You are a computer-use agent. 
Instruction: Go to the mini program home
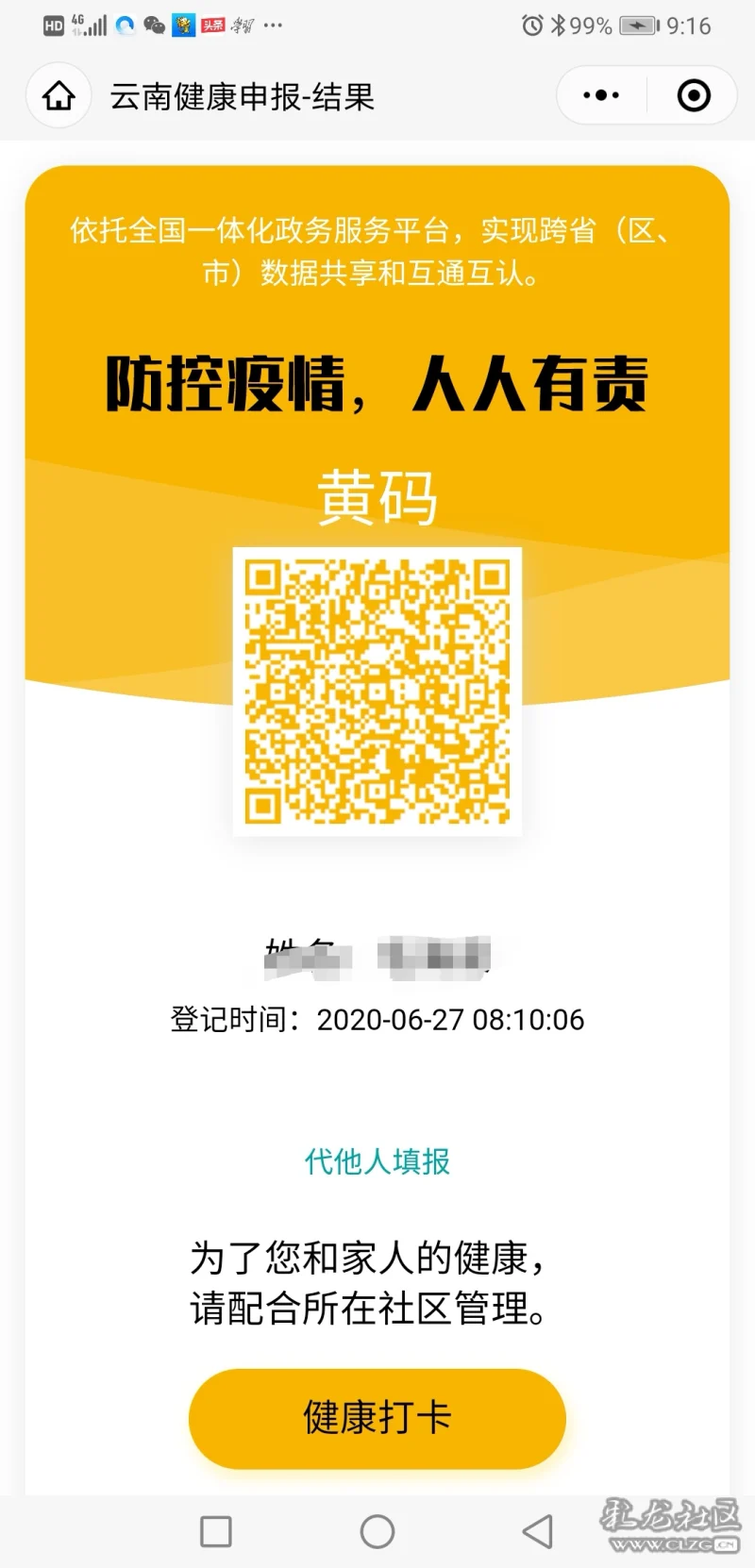click(59, 95)
